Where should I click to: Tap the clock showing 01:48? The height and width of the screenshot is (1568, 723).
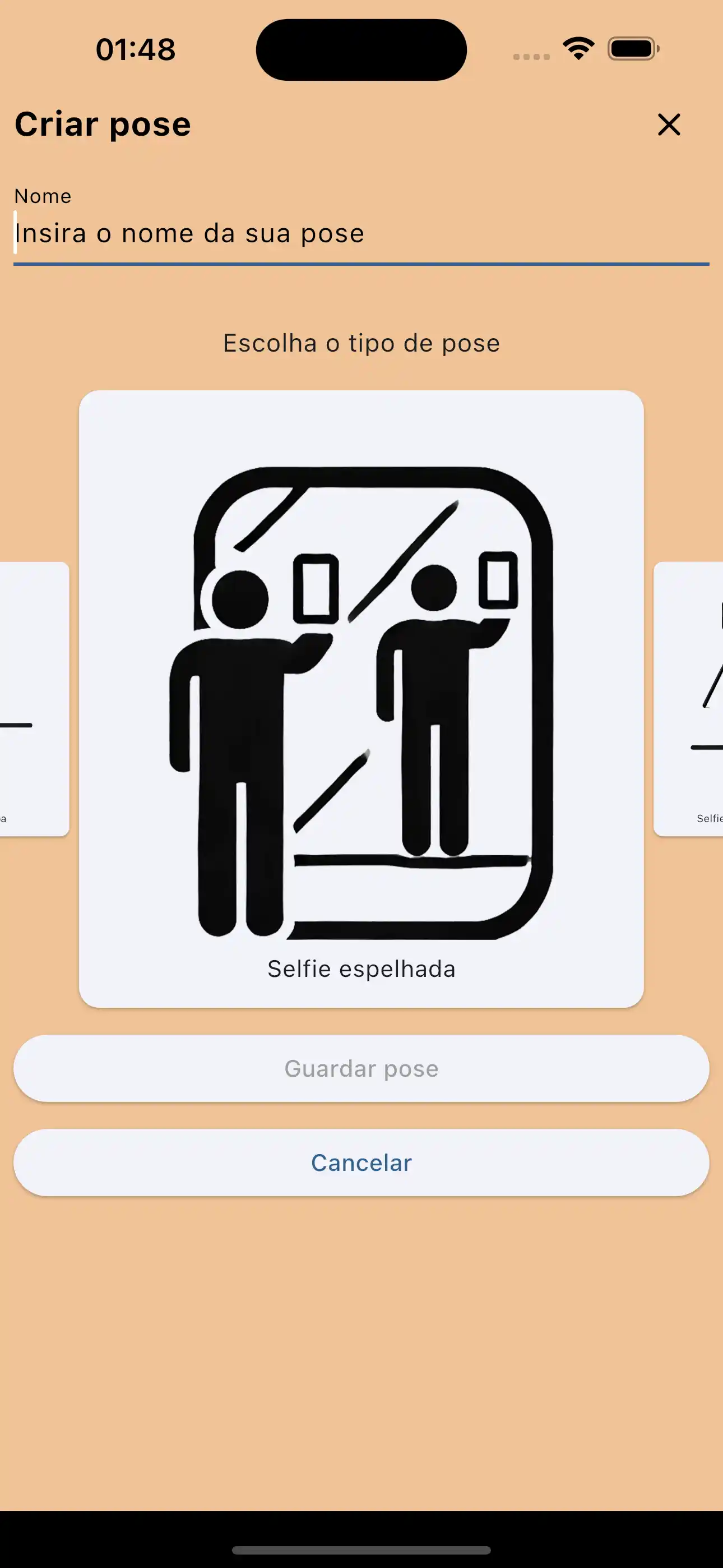click(x=135, y=49)
